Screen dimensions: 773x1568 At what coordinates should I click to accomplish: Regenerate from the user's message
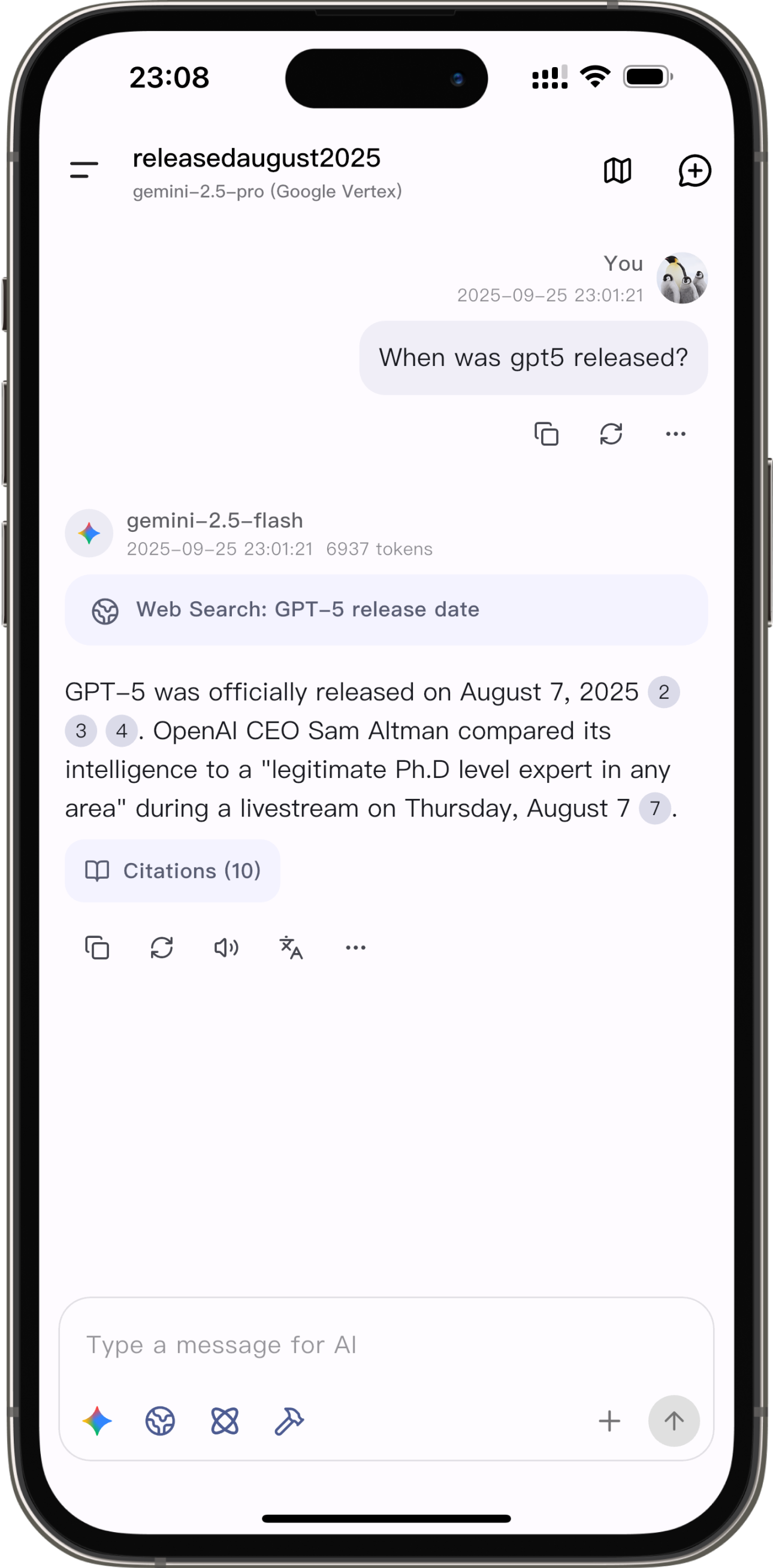611,434
